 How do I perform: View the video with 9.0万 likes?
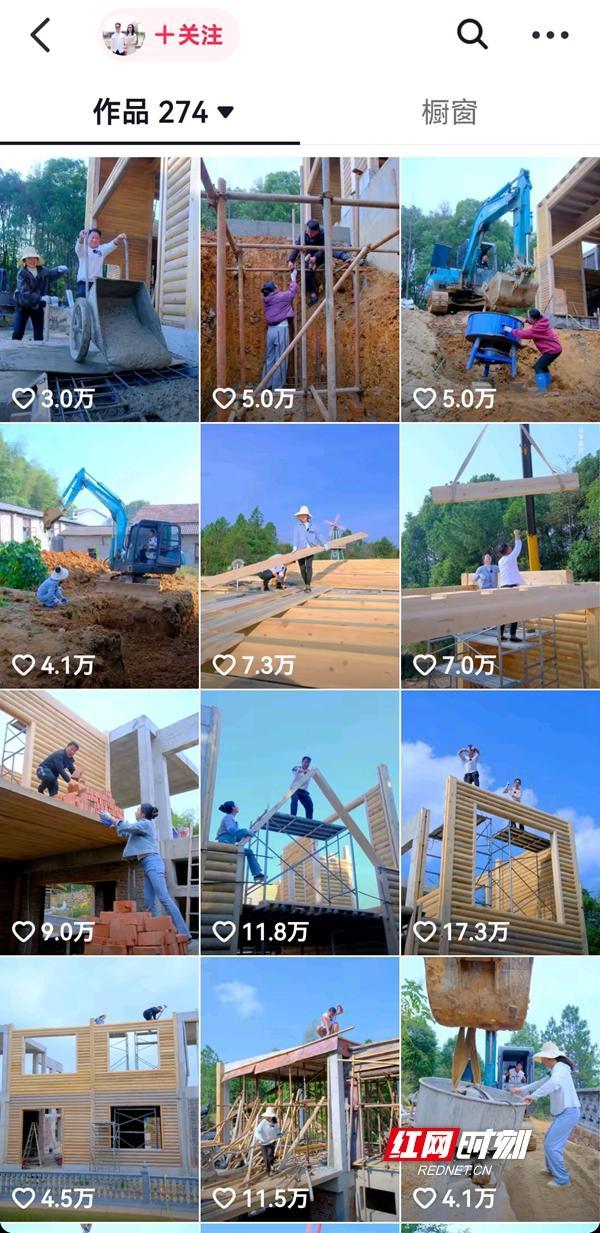pyautogui.click(x=99, y=822)
